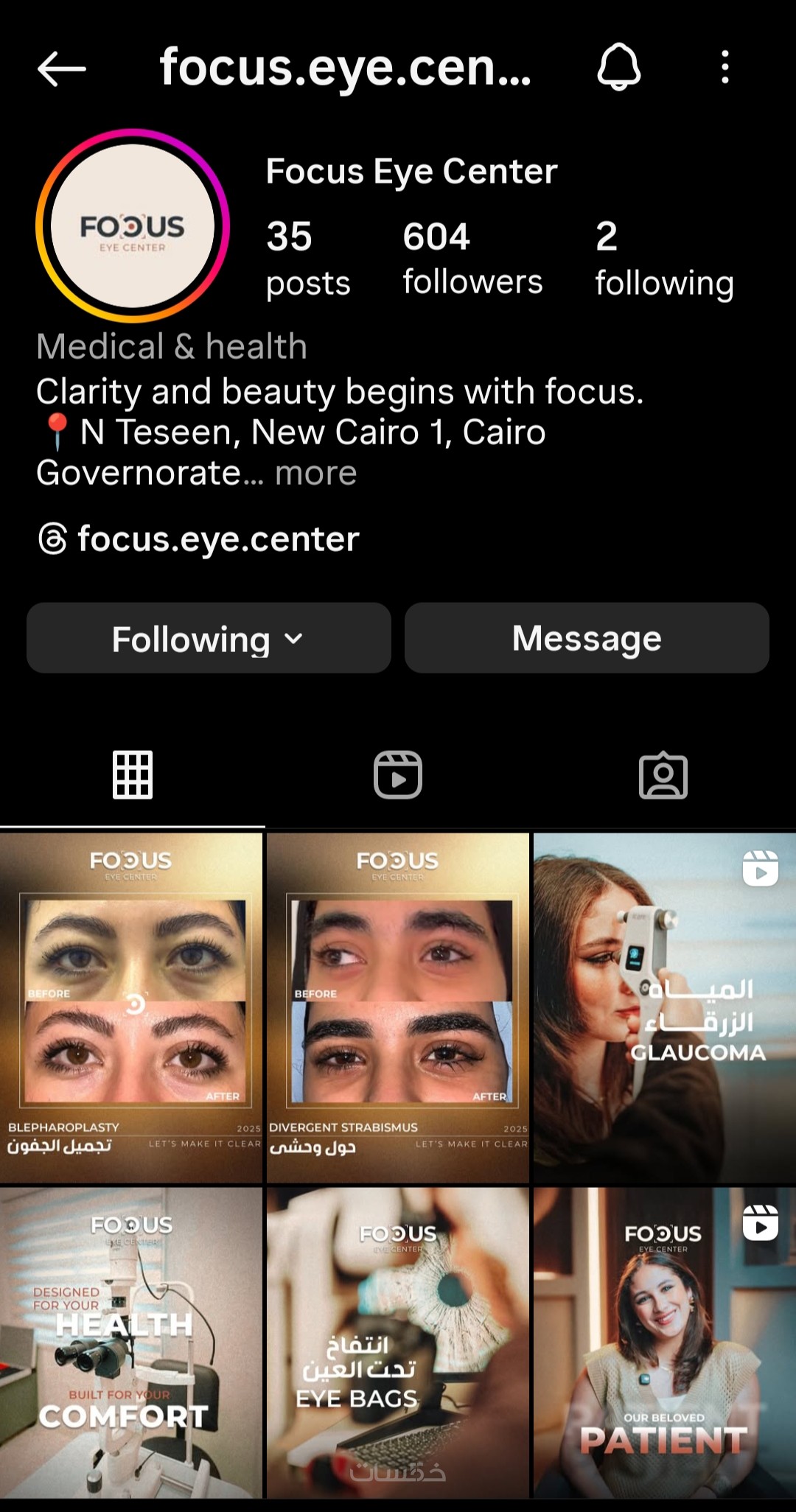Viewport: 796px width, 1512px height.
Task: Go back using the arrow
Action: (x=62, y=69)
